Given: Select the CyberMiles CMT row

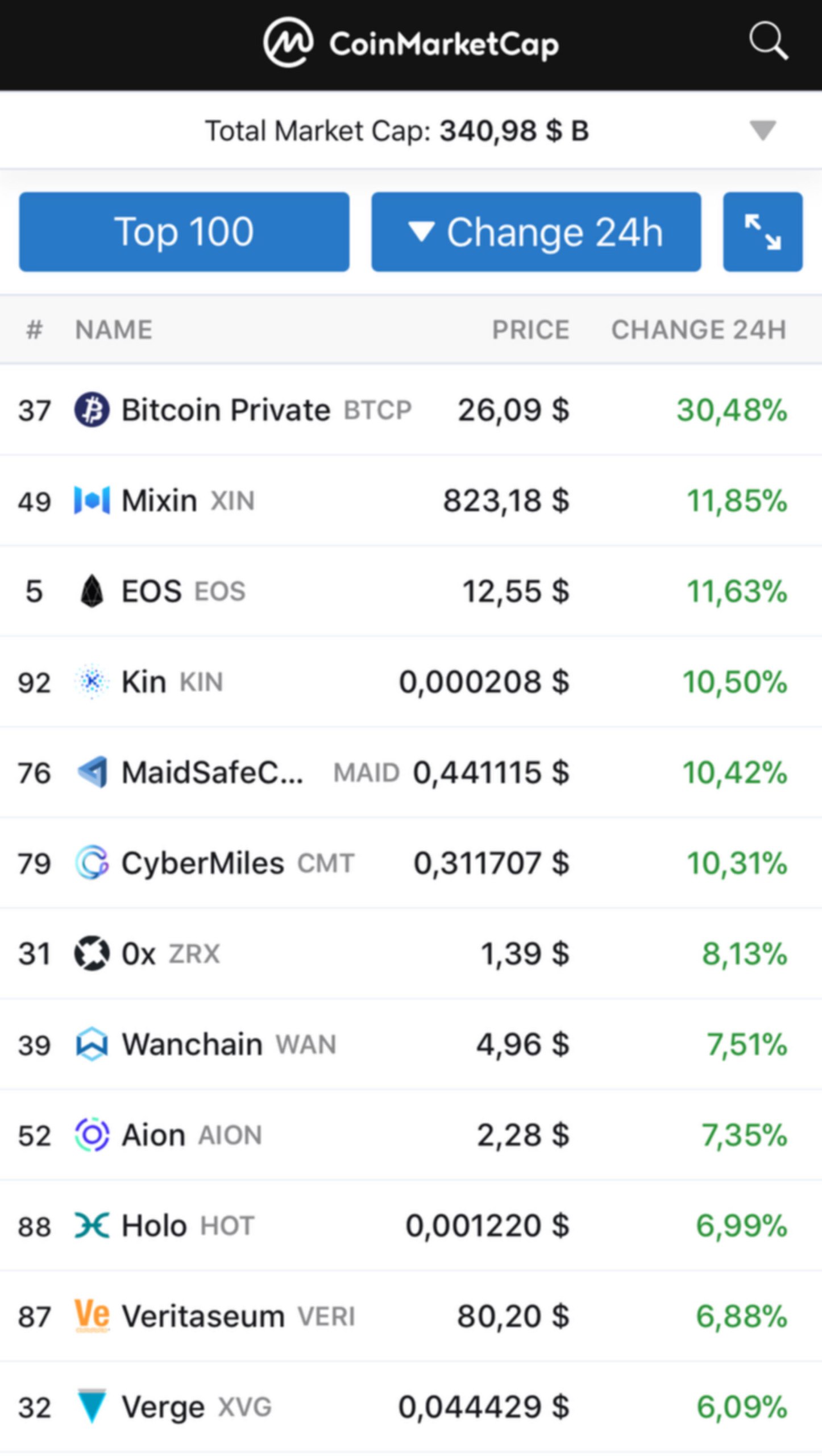Looking at the screenshot, I should click(411, 863).
